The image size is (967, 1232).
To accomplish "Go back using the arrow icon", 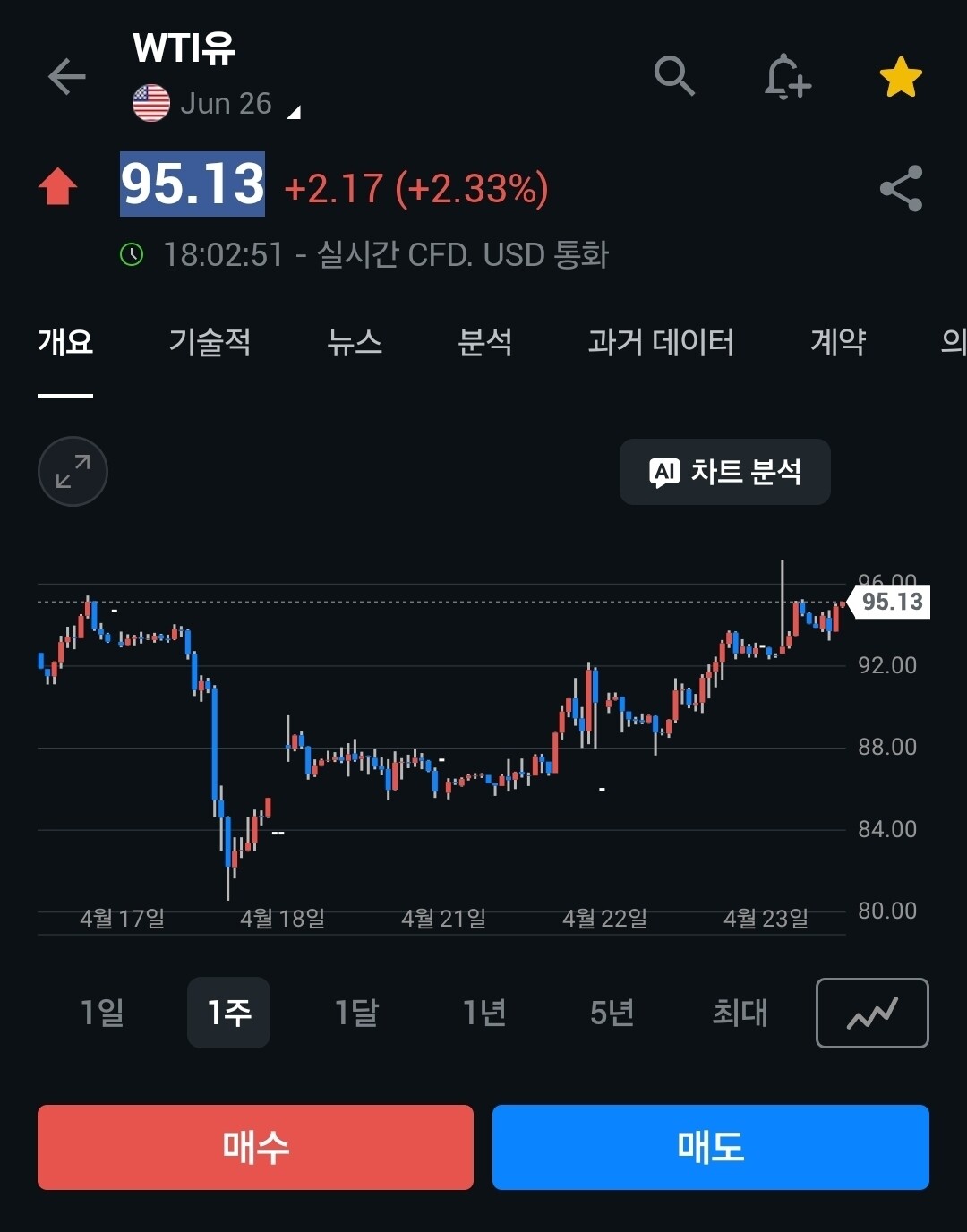I will 67,76.
